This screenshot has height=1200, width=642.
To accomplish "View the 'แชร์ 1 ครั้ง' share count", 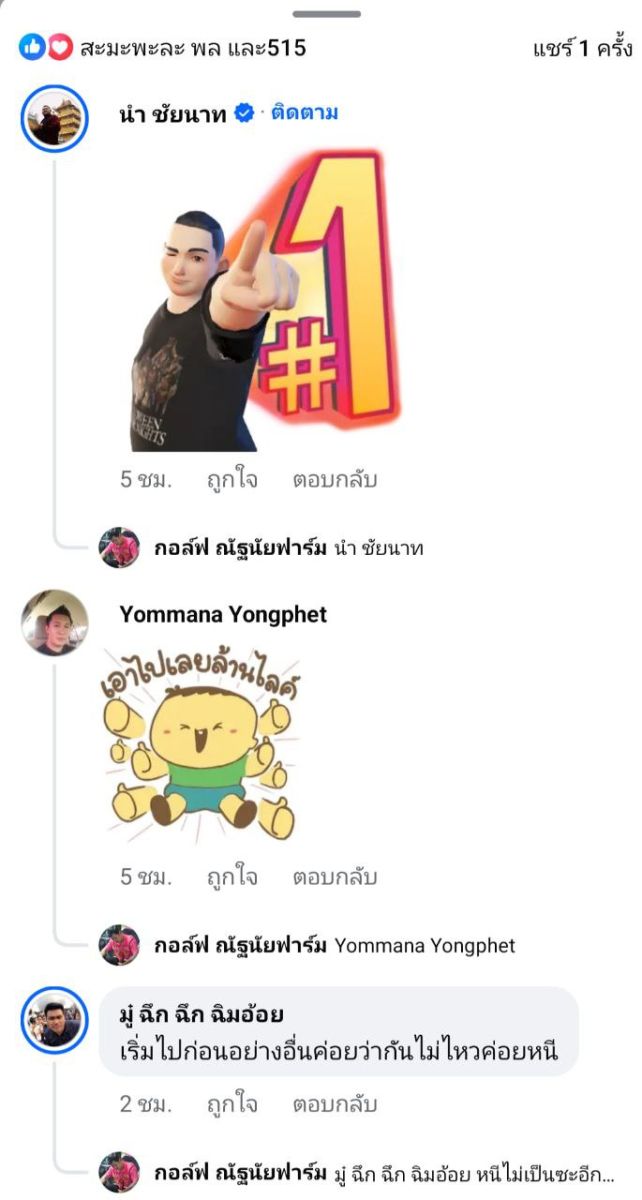I will (583, 48).
